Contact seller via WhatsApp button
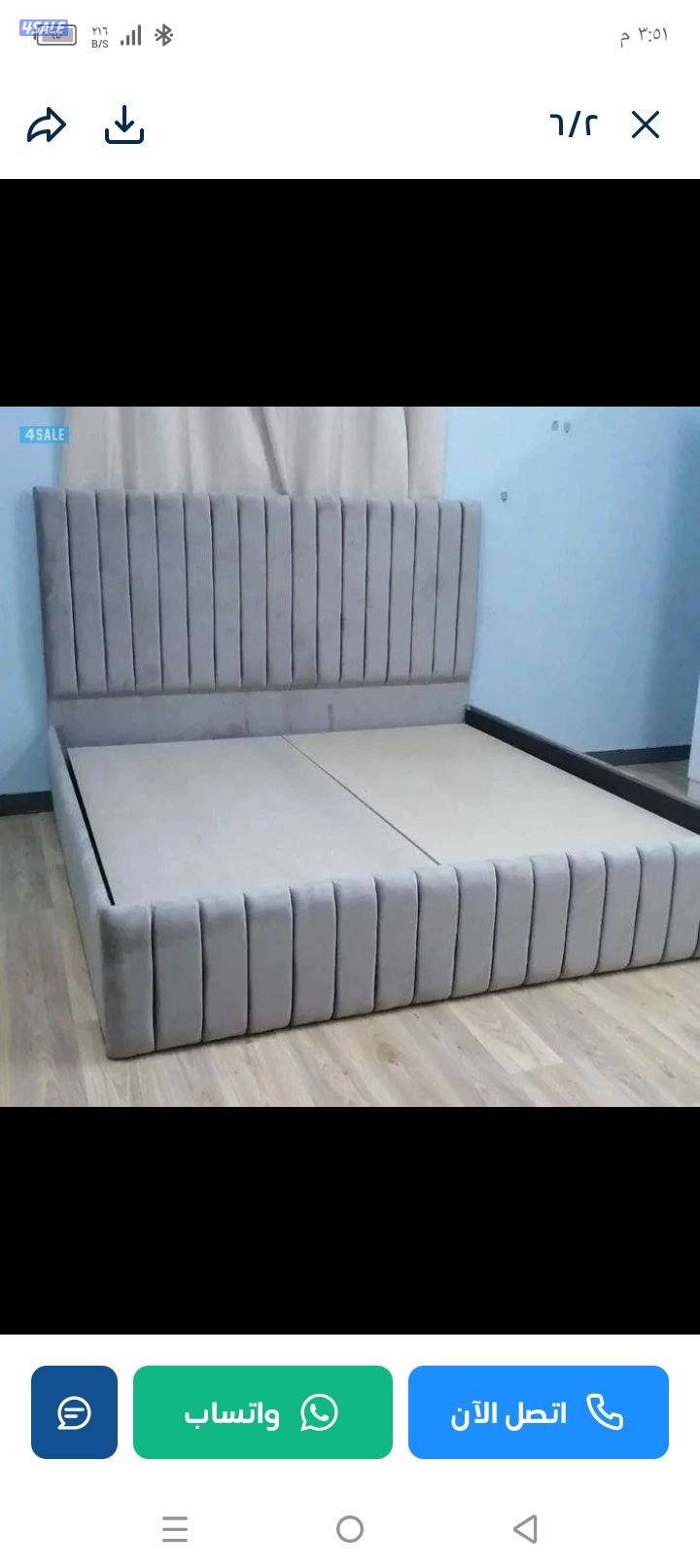This screenshot has height=1568, width=700. [262, 1412]
